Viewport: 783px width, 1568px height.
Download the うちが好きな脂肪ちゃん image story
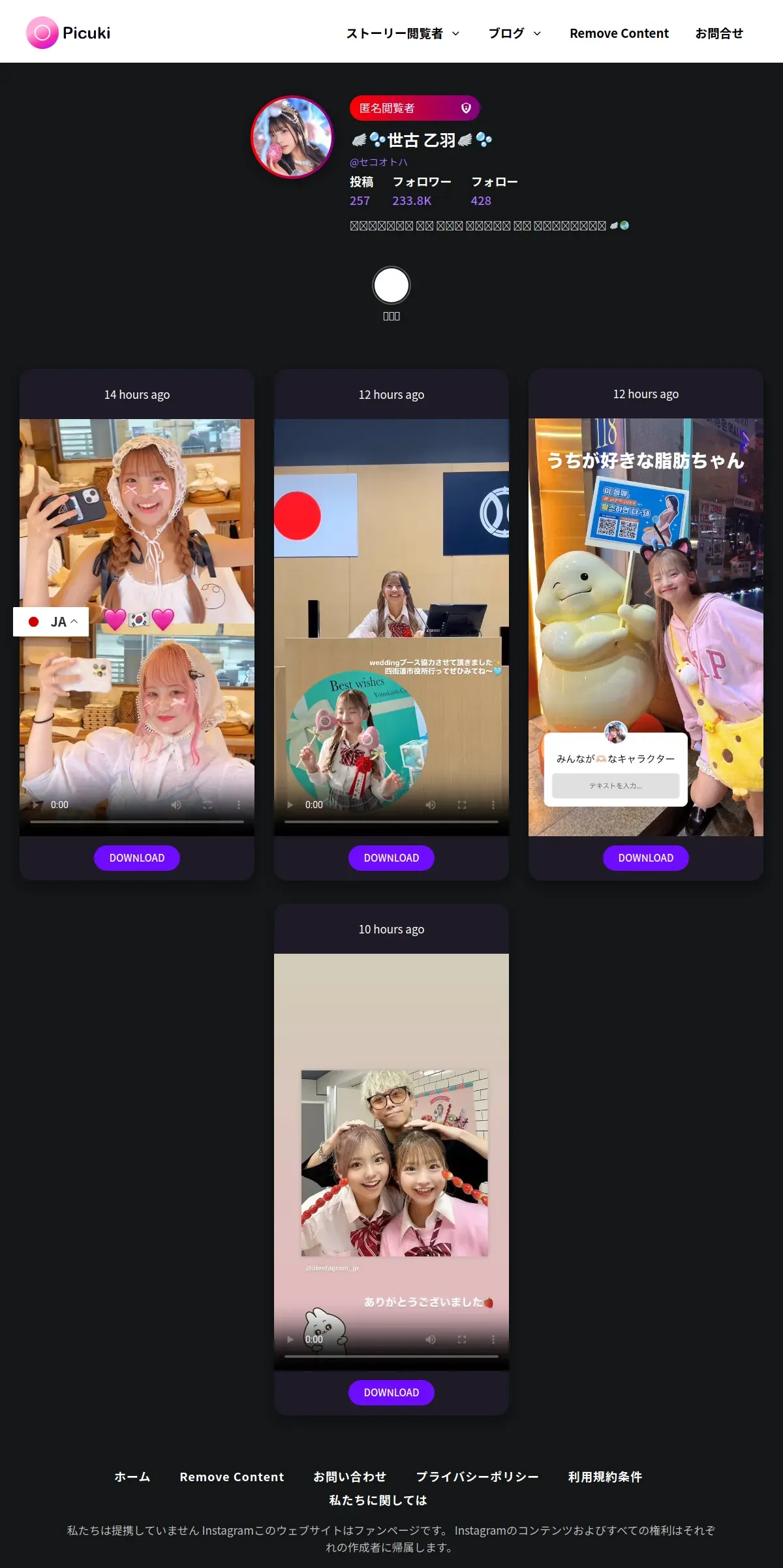646,858
